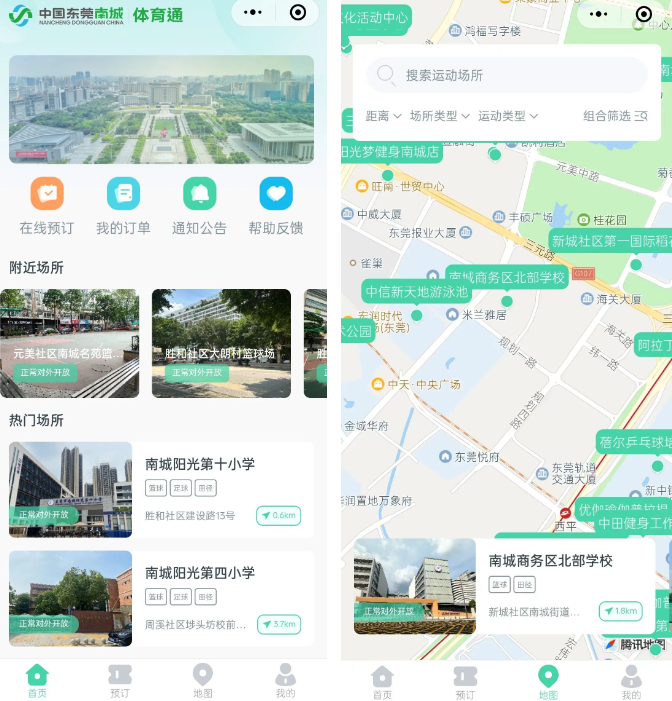The image size is (672, 701).
Task: Select the 中信新天地游泳池 map marker
Action: tap(416, 292)
